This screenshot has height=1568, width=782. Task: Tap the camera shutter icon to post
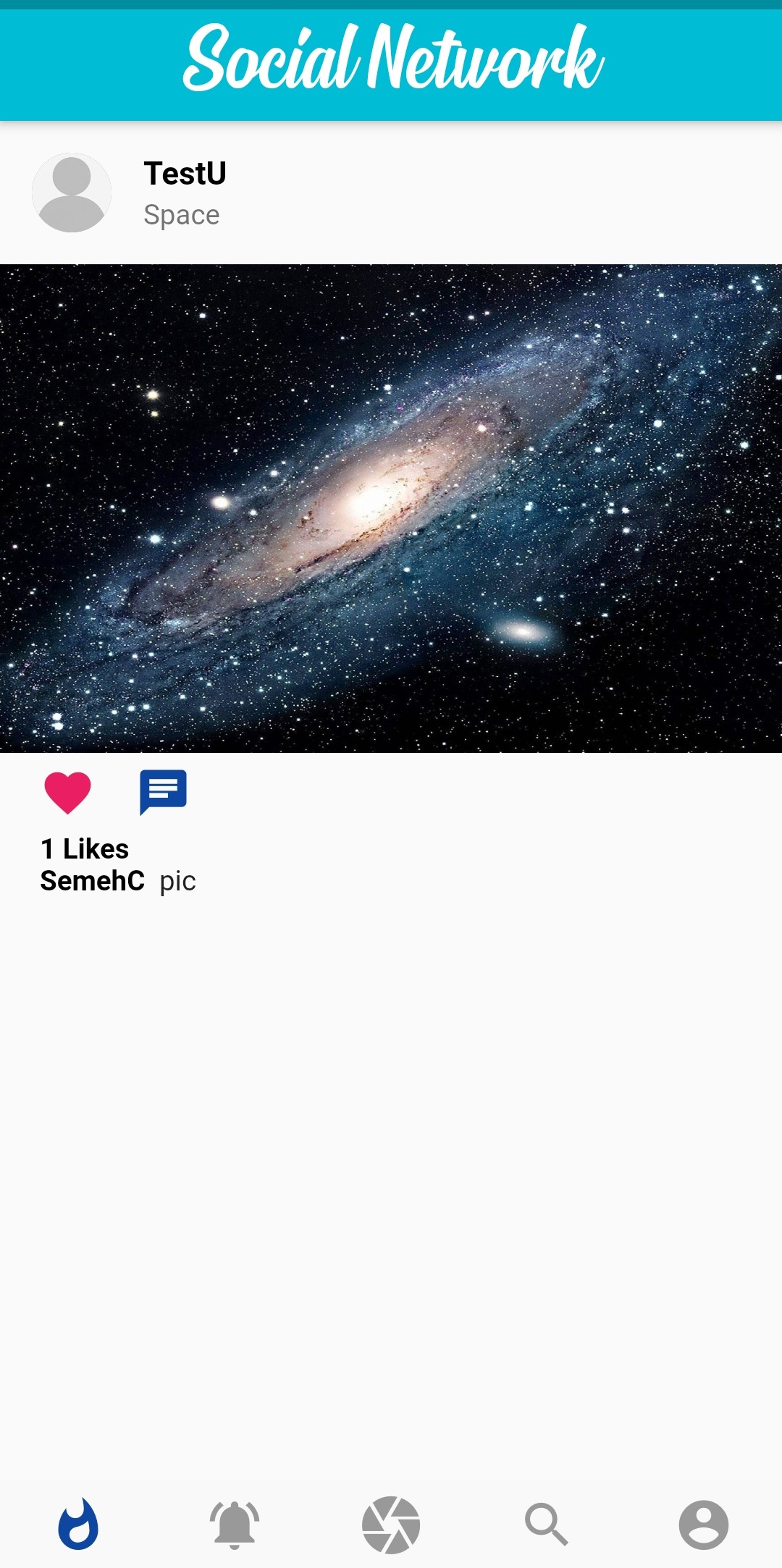[391, 1522]
